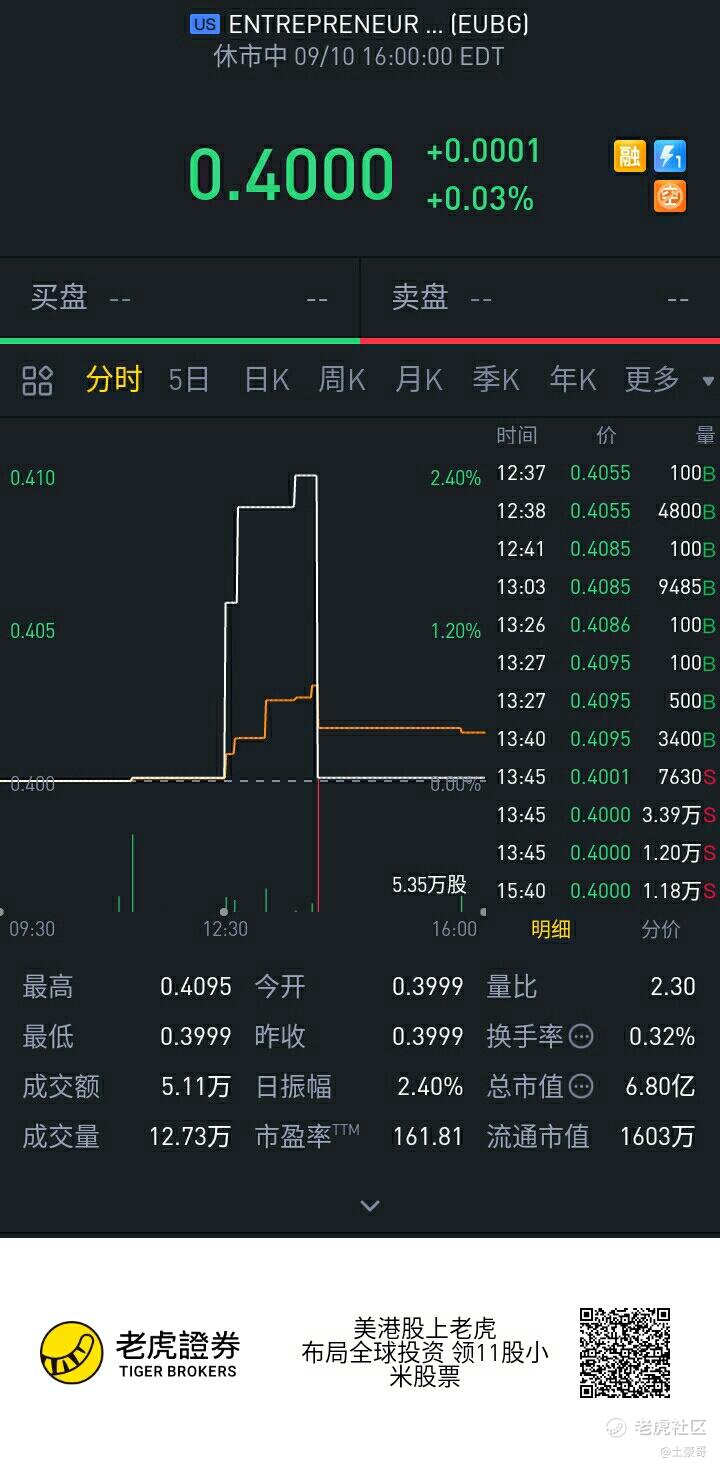
Task: View the 季K quarterly chart
Action: tap(496, 380)
